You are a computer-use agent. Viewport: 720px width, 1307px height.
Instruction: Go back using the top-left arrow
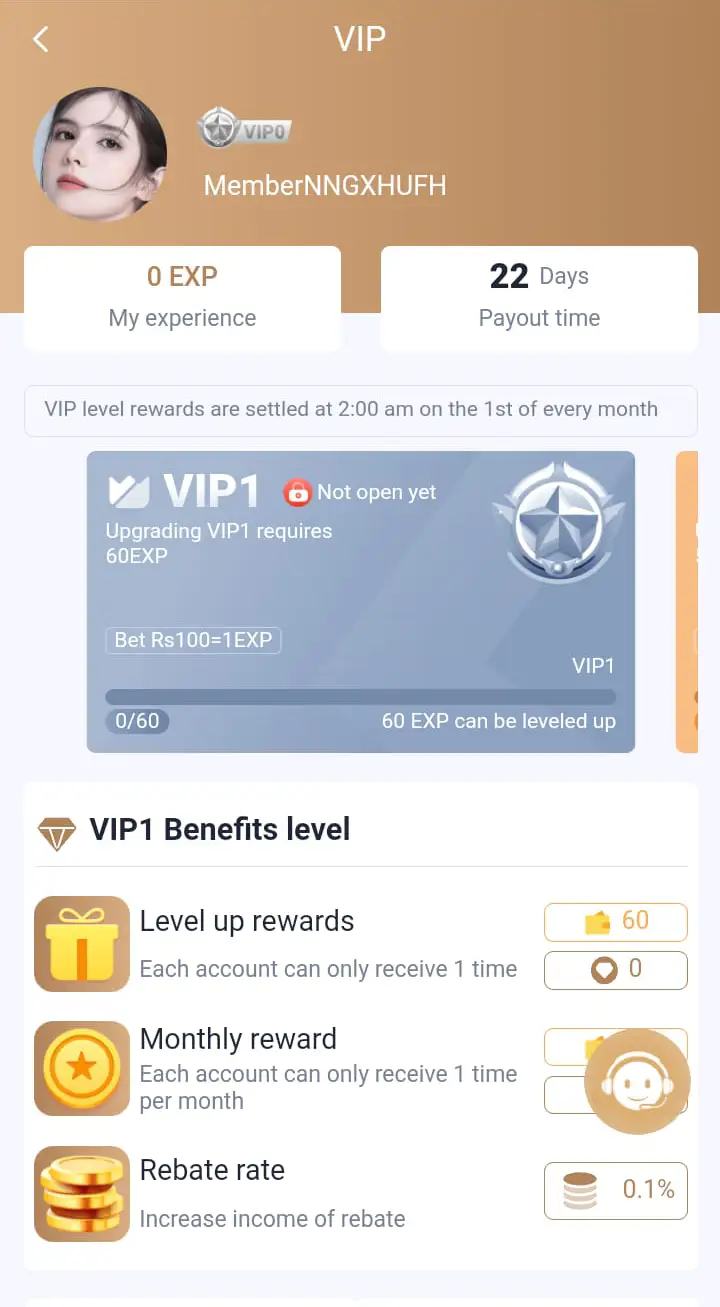click(x=40, y=39)
